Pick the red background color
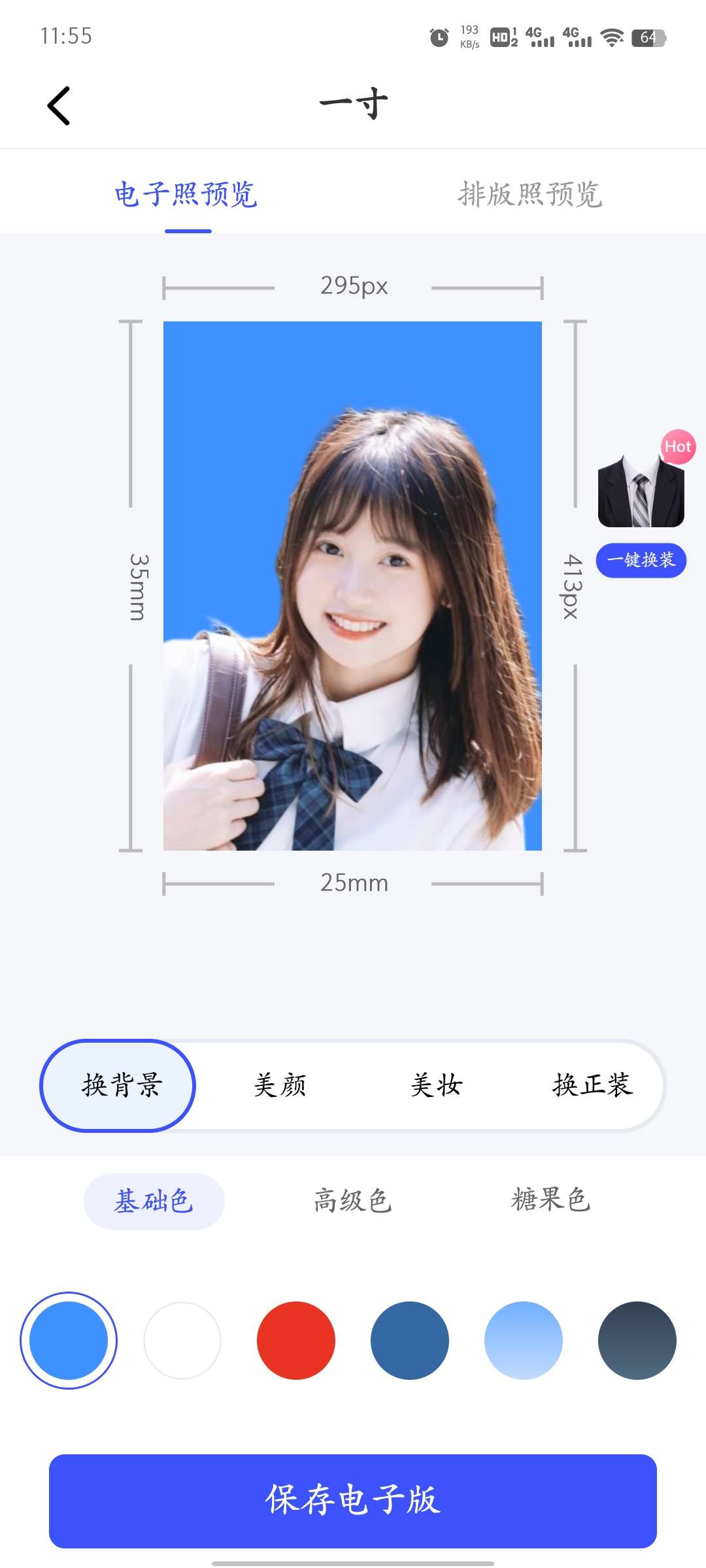This screenshot has width=706, height=1568. point(296,1341)
